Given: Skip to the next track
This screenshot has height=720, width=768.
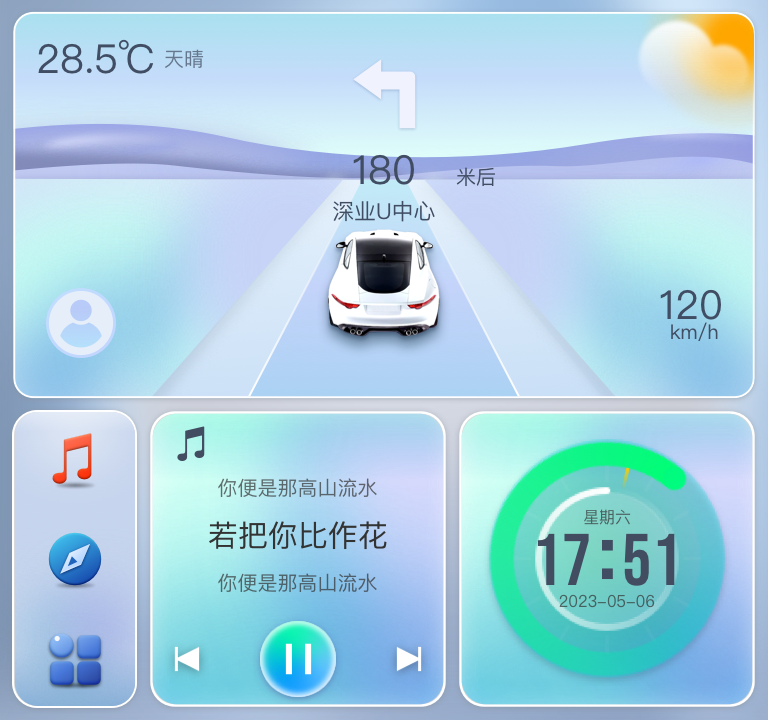Looking at the screenshot, I should click(409, 659).
